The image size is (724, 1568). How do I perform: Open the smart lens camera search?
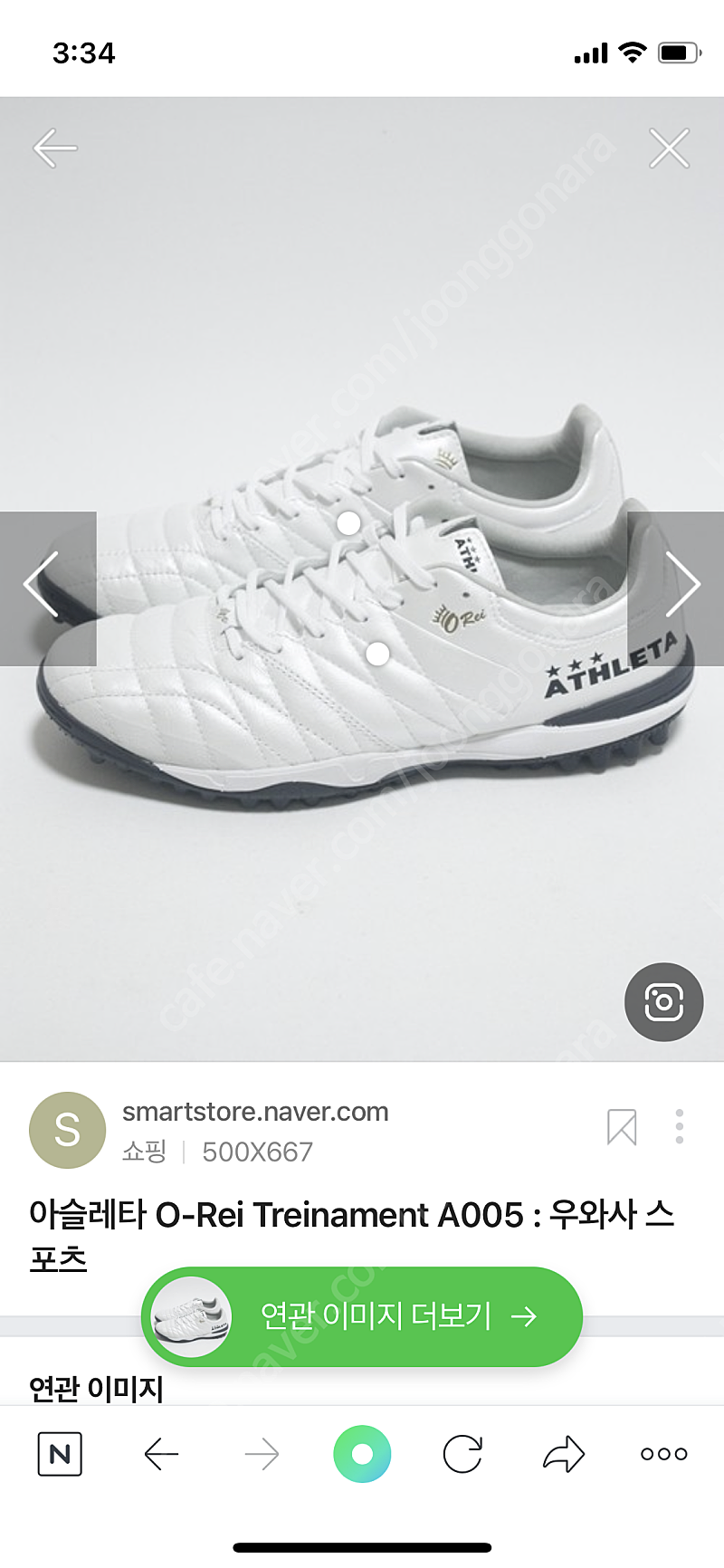(x=663, y=1002)
